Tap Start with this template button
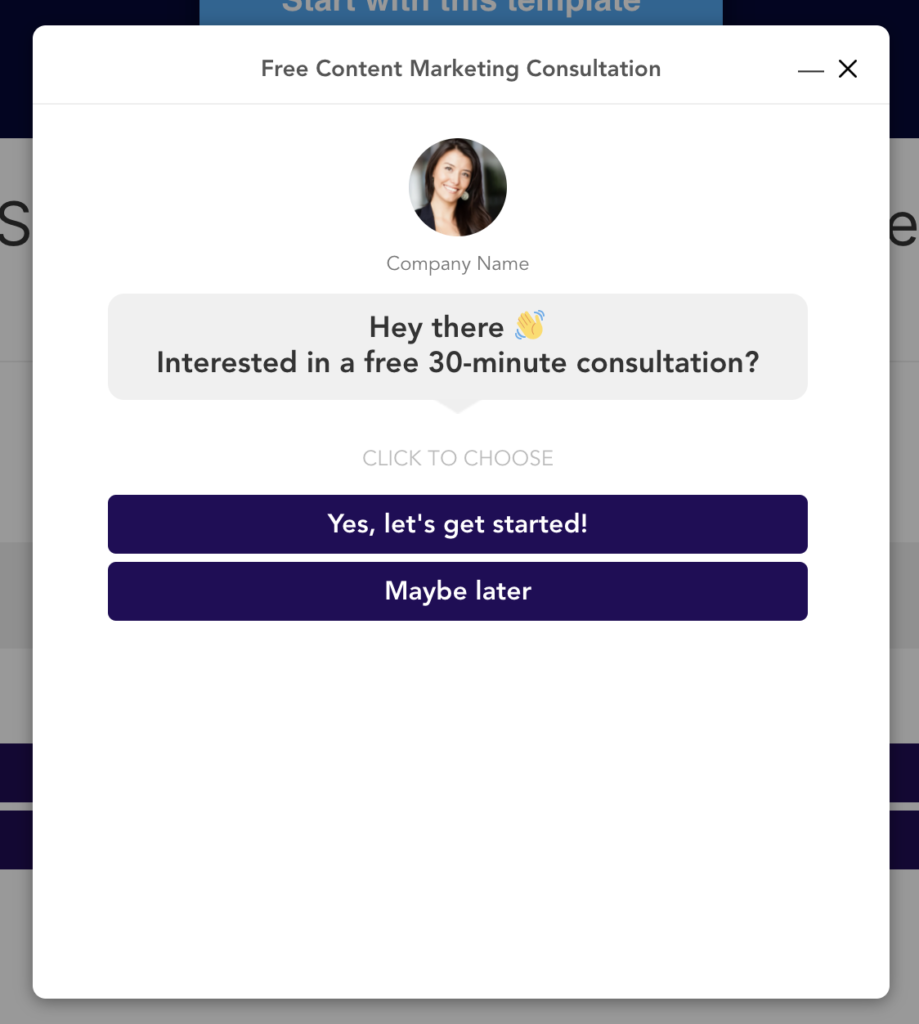 [460, 10]
